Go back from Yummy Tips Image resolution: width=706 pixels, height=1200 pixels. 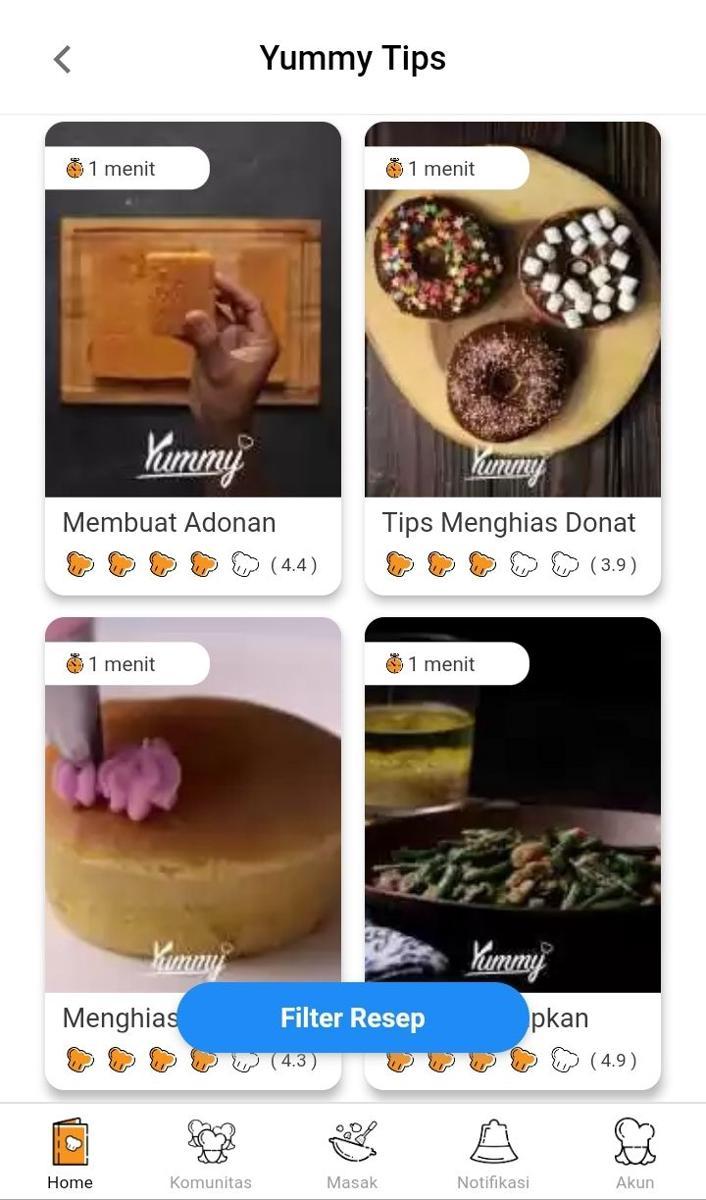click(62, 59)
